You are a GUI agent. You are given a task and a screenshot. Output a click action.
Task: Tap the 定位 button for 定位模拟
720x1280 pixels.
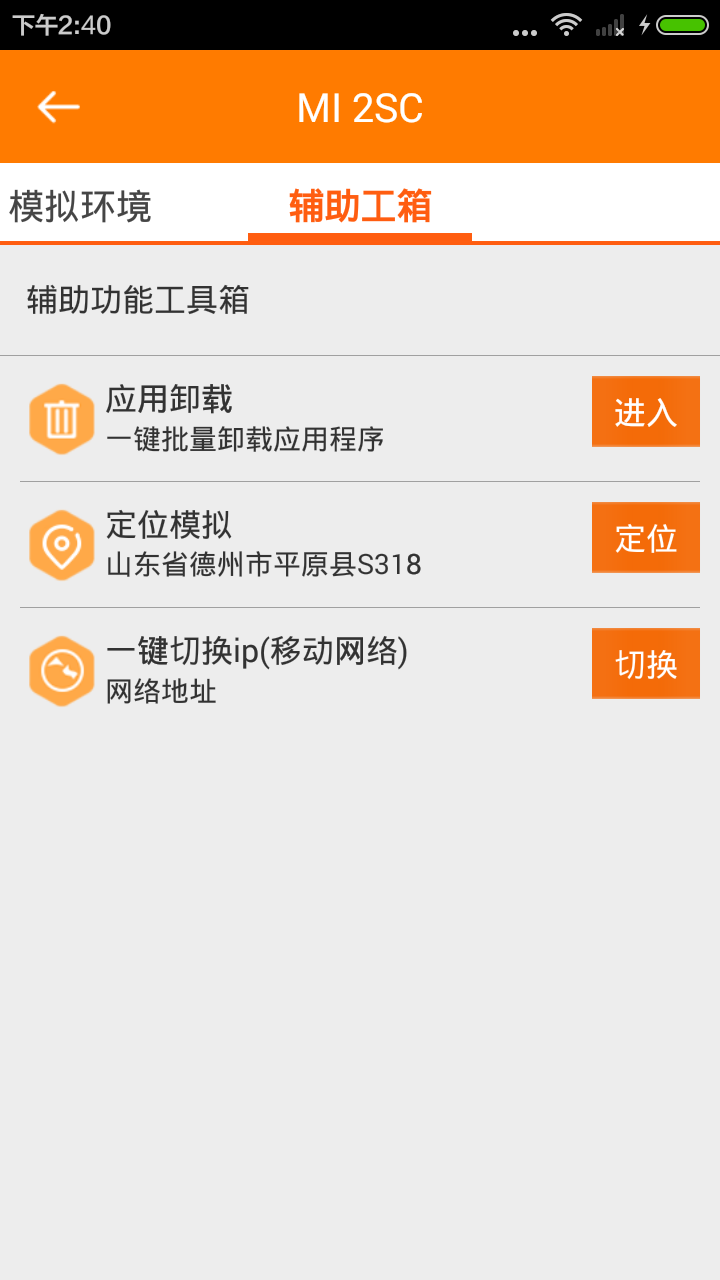coord(645,538)
